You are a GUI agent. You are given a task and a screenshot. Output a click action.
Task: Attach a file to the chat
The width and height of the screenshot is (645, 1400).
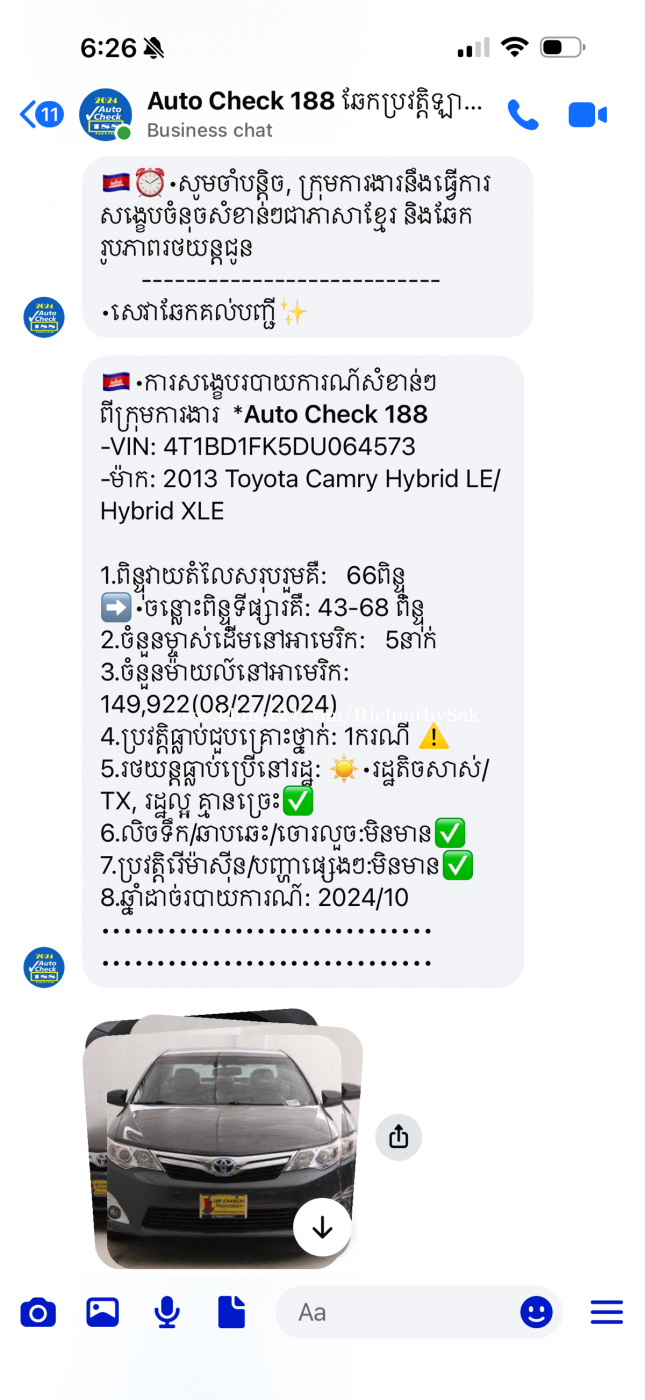point(231,1312)
